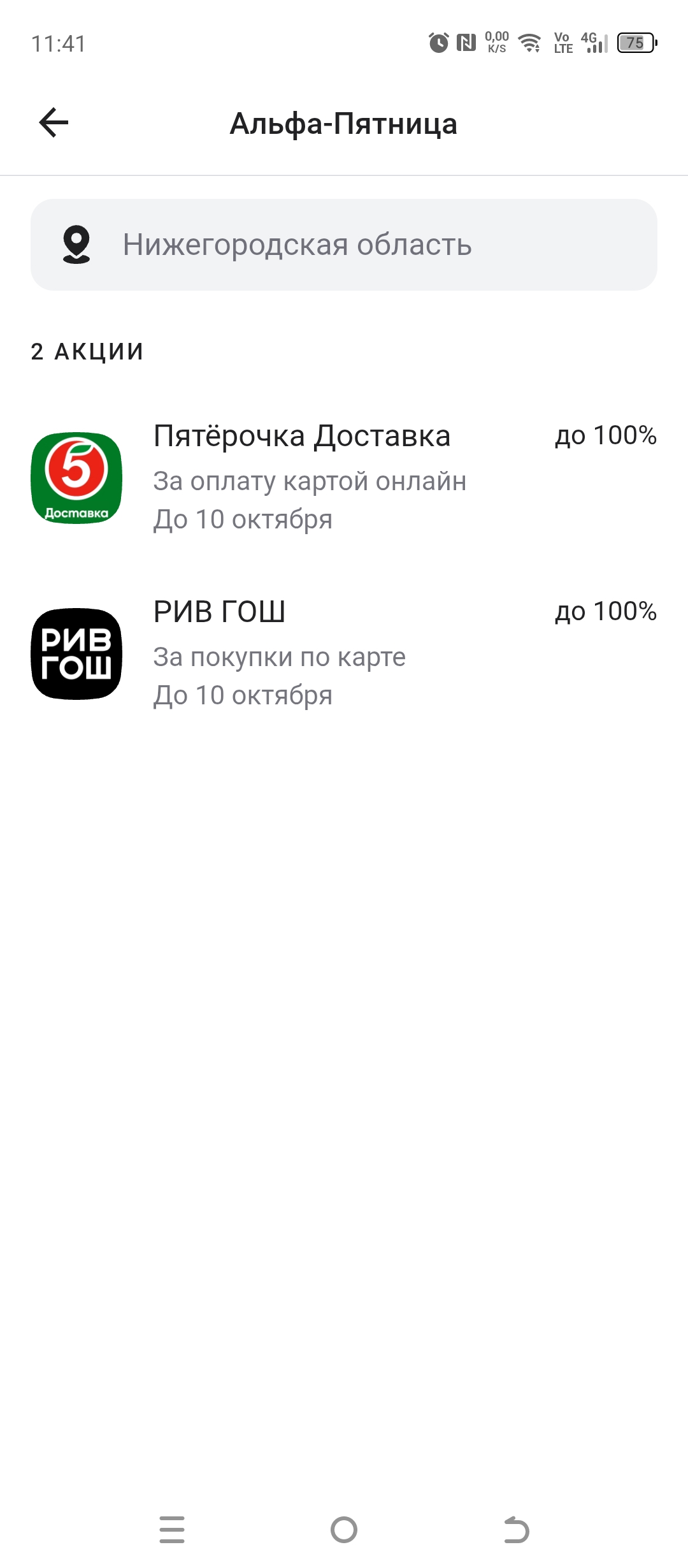The image size is (688, 1568).
Task: Open recent apps from navigation bar
Action: pos(172,1529)
